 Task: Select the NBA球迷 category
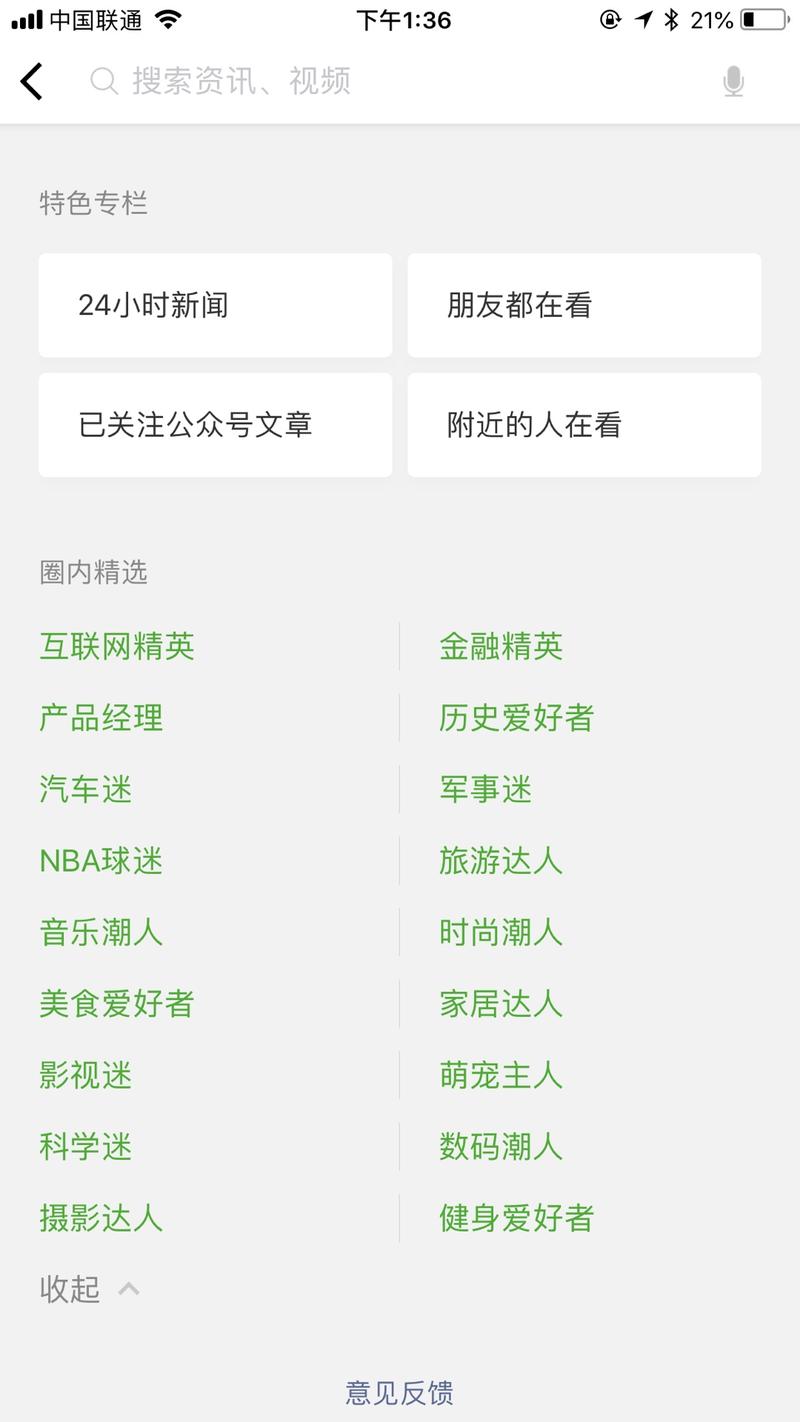tap(101, 861)
